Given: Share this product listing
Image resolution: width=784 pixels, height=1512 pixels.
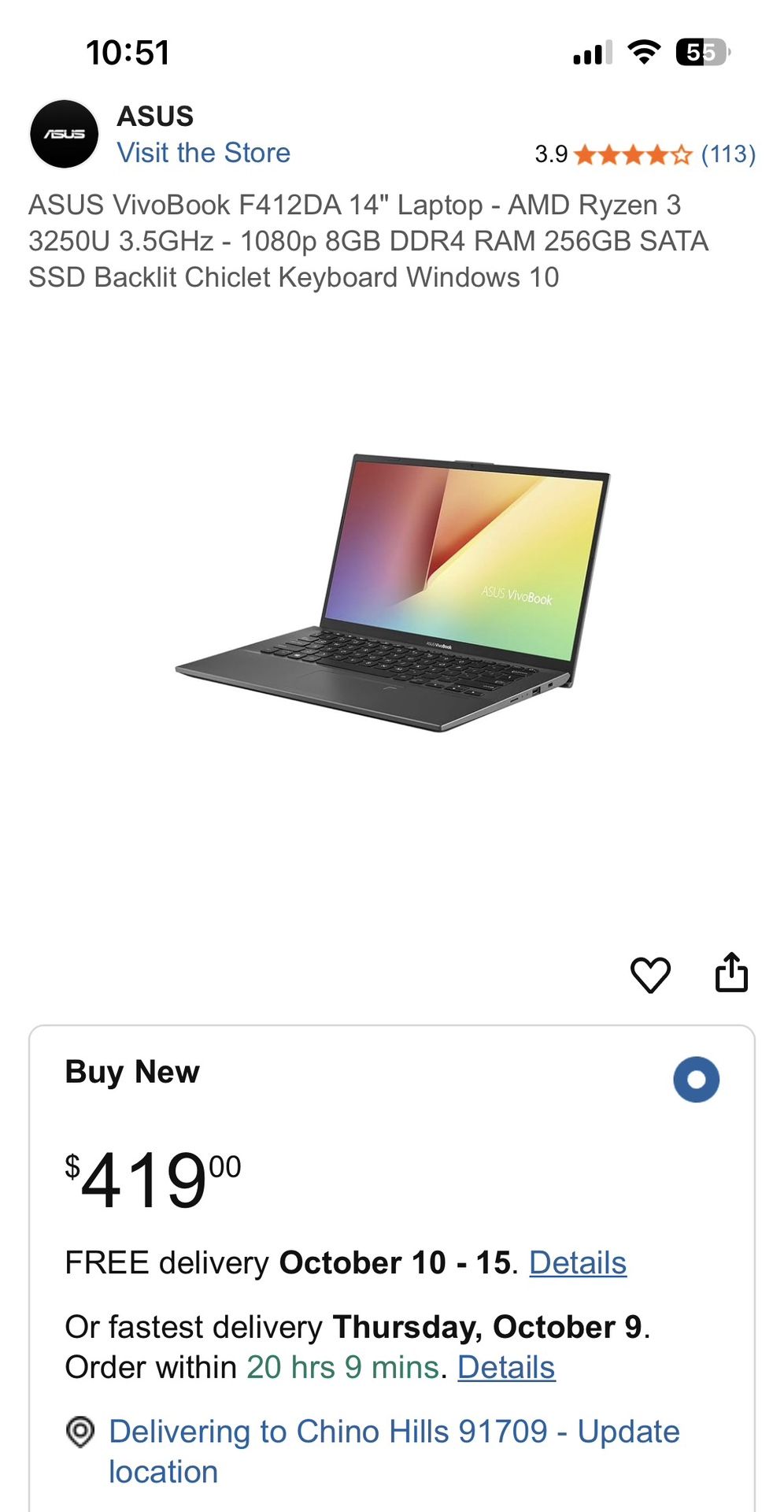Looking at the screenshot, I should (x=731, y=973).
